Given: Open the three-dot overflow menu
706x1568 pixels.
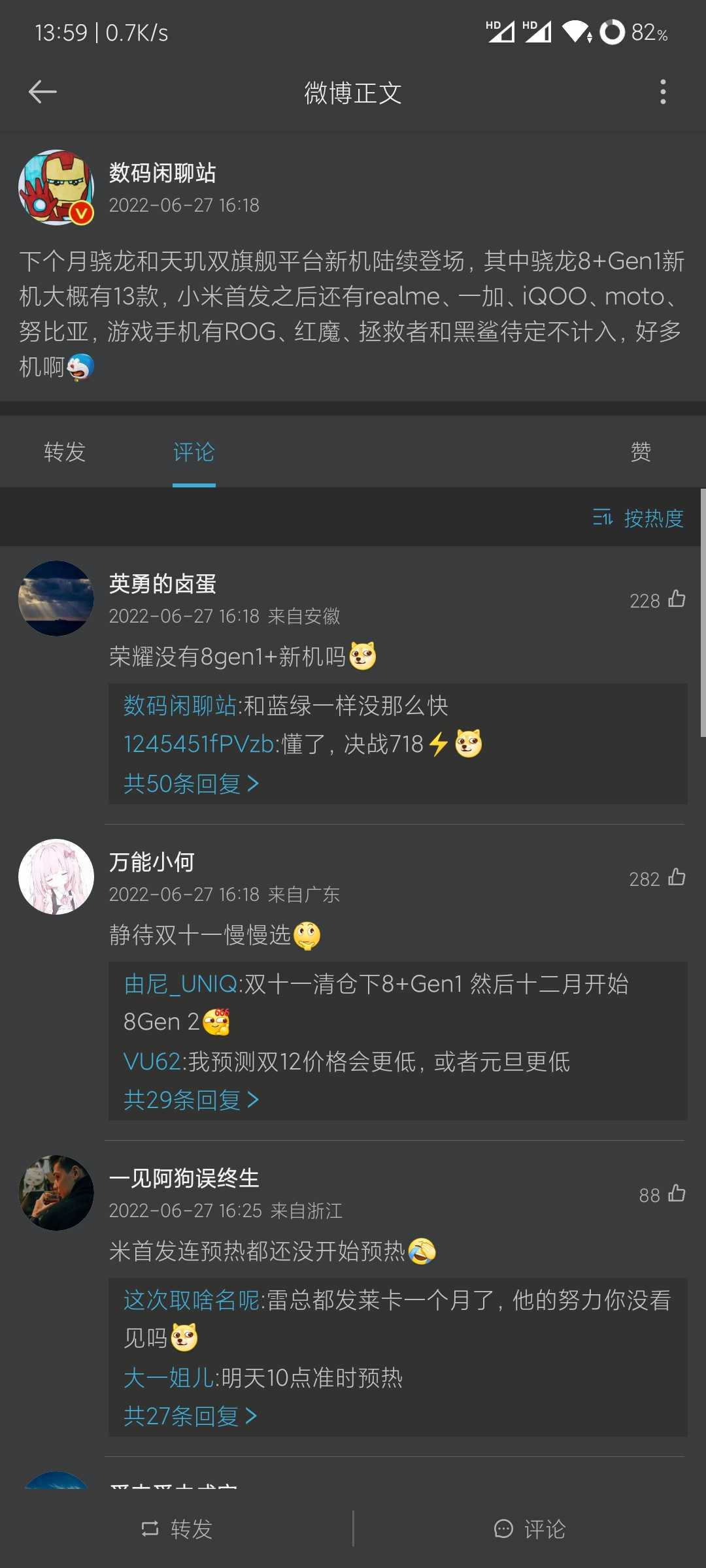Looking at the screenshot, I should pyautogui.click(x=663, y=92).
